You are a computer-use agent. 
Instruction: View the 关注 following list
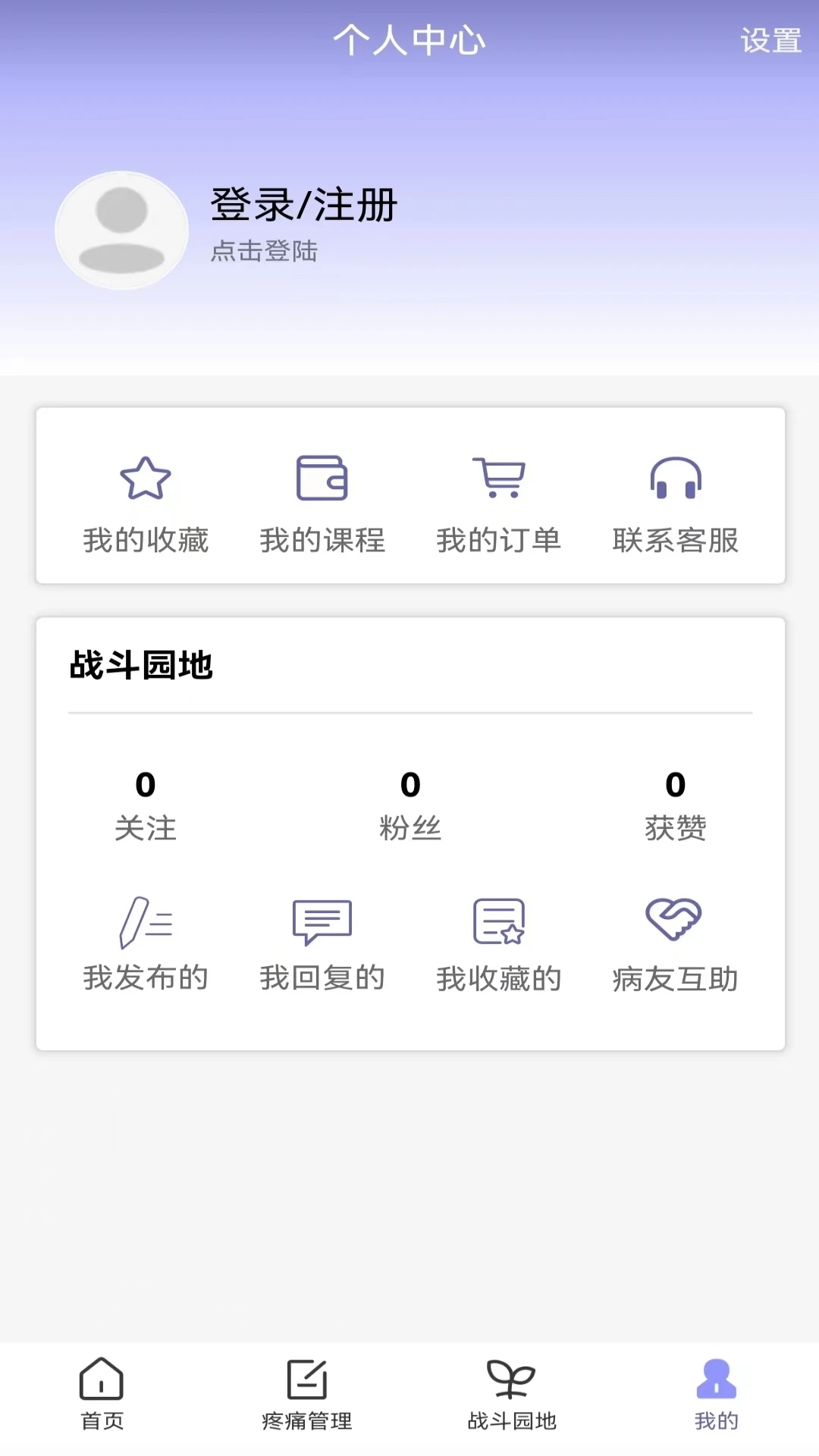(146, 805)
